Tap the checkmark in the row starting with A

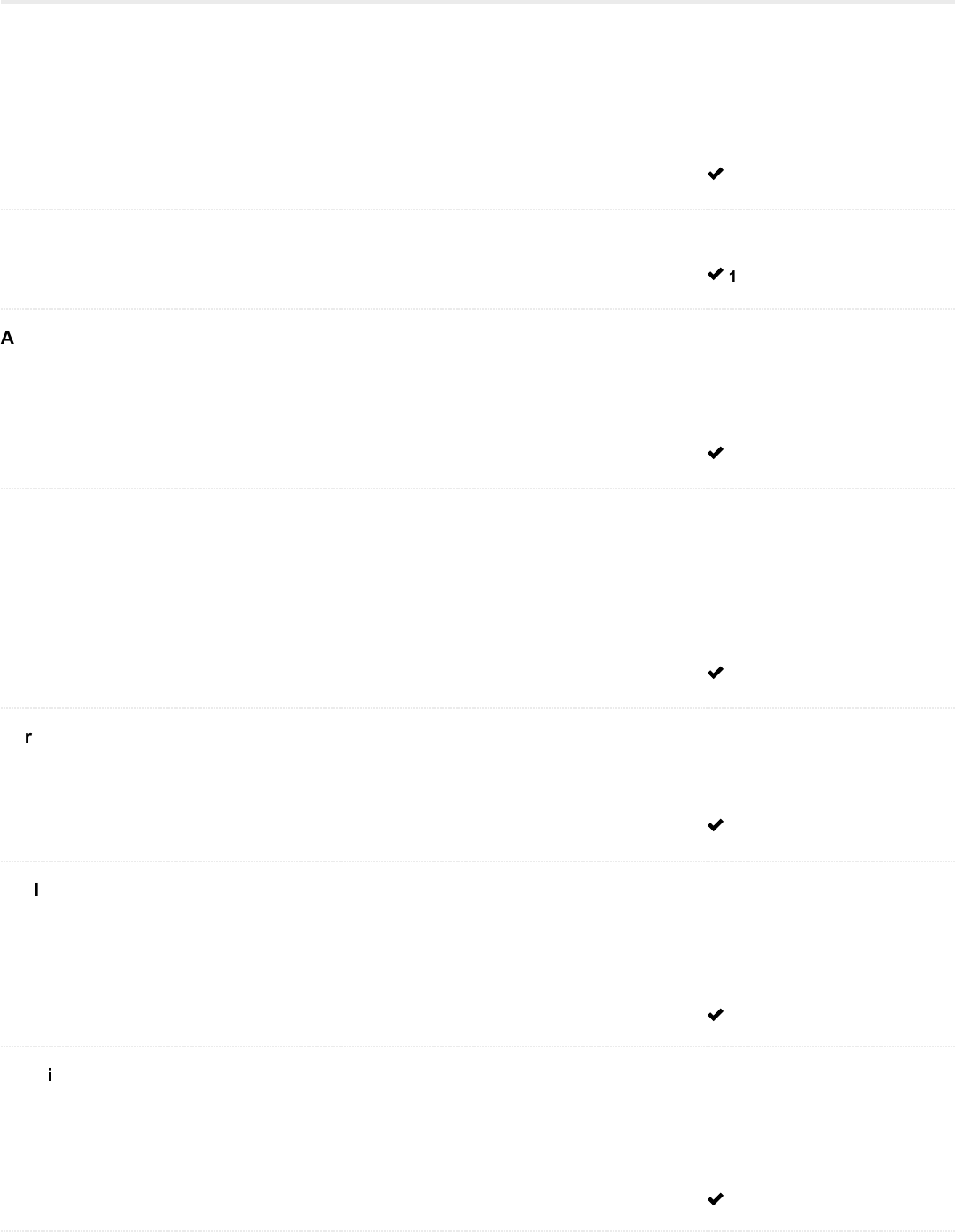(715, 453)
